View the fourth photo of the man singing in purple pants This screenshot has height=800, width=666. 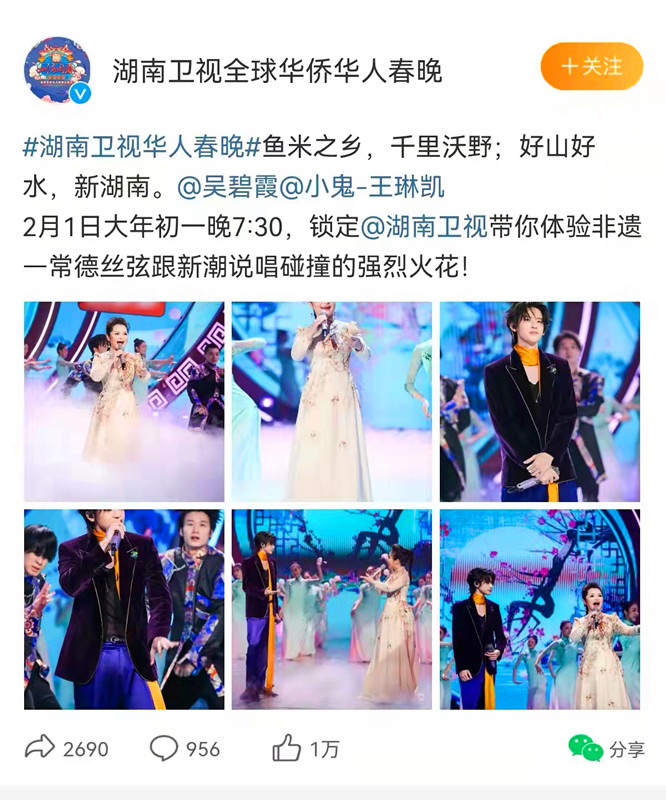124,609
